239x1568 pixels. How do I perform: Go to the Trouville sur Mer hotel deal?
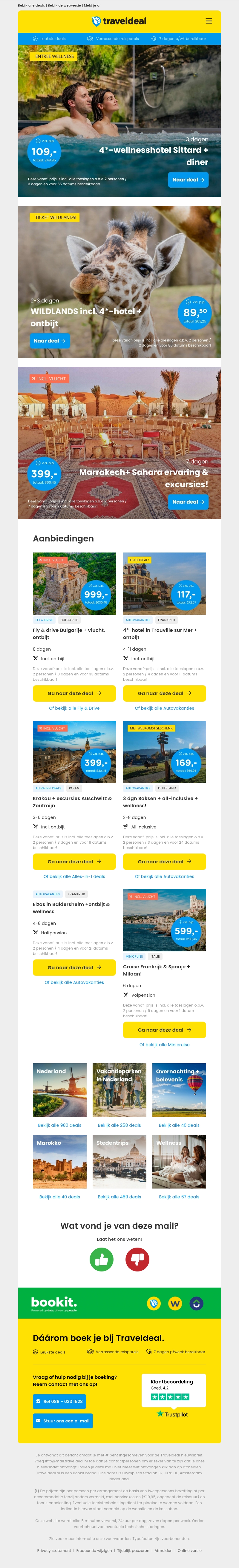point(164,693)
